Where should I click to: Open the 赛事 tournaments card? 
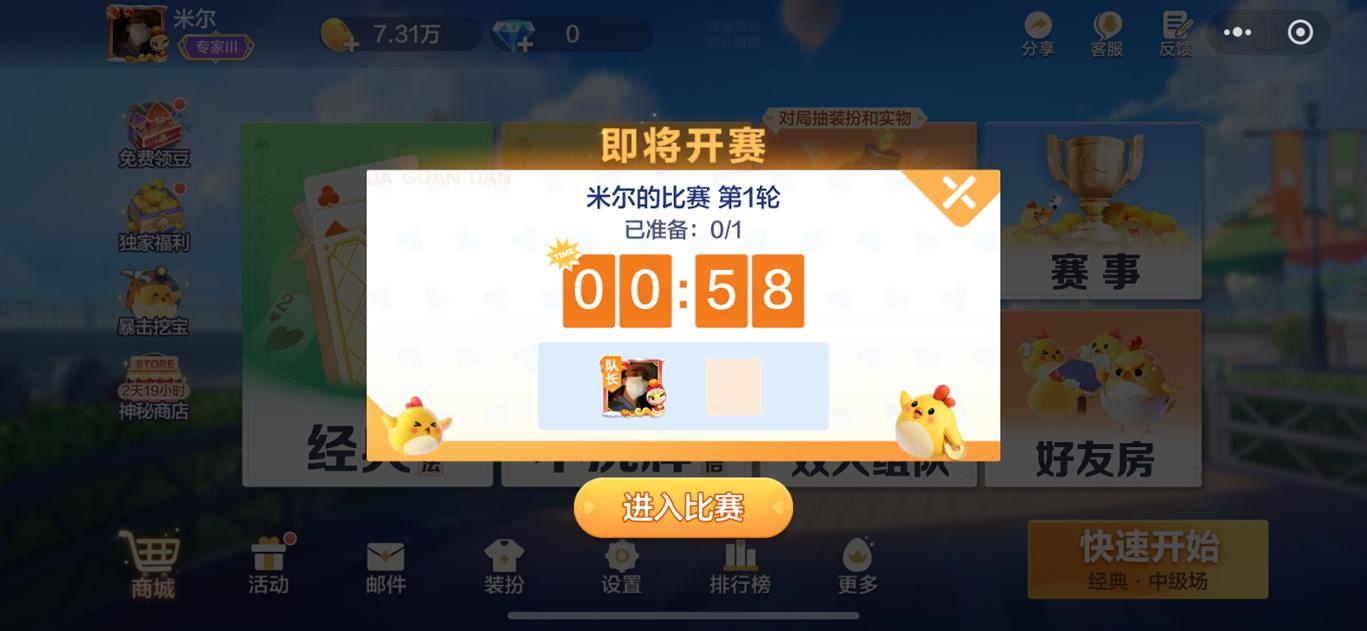pyautogui.click(x=1094, y=212)
